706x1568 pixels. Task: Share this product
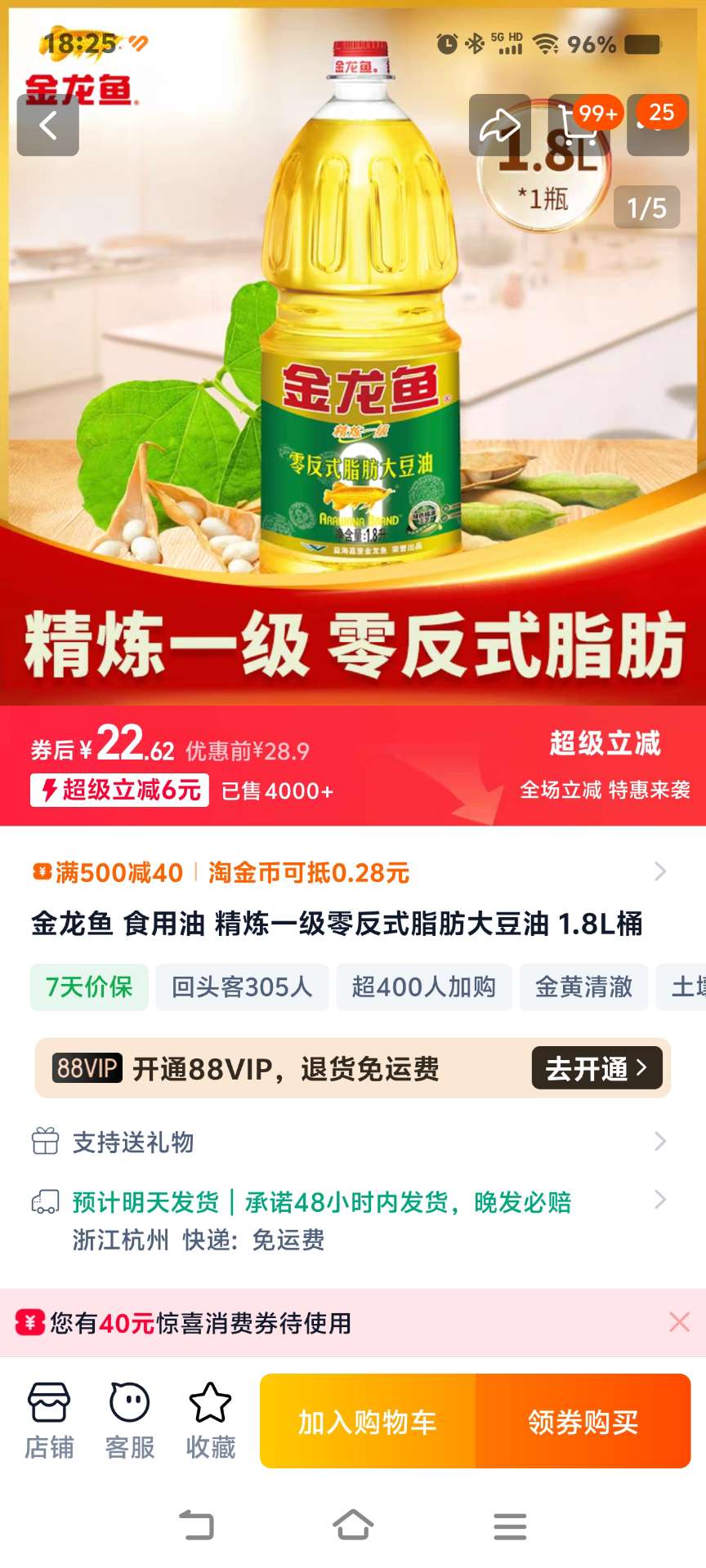(499, 125)
